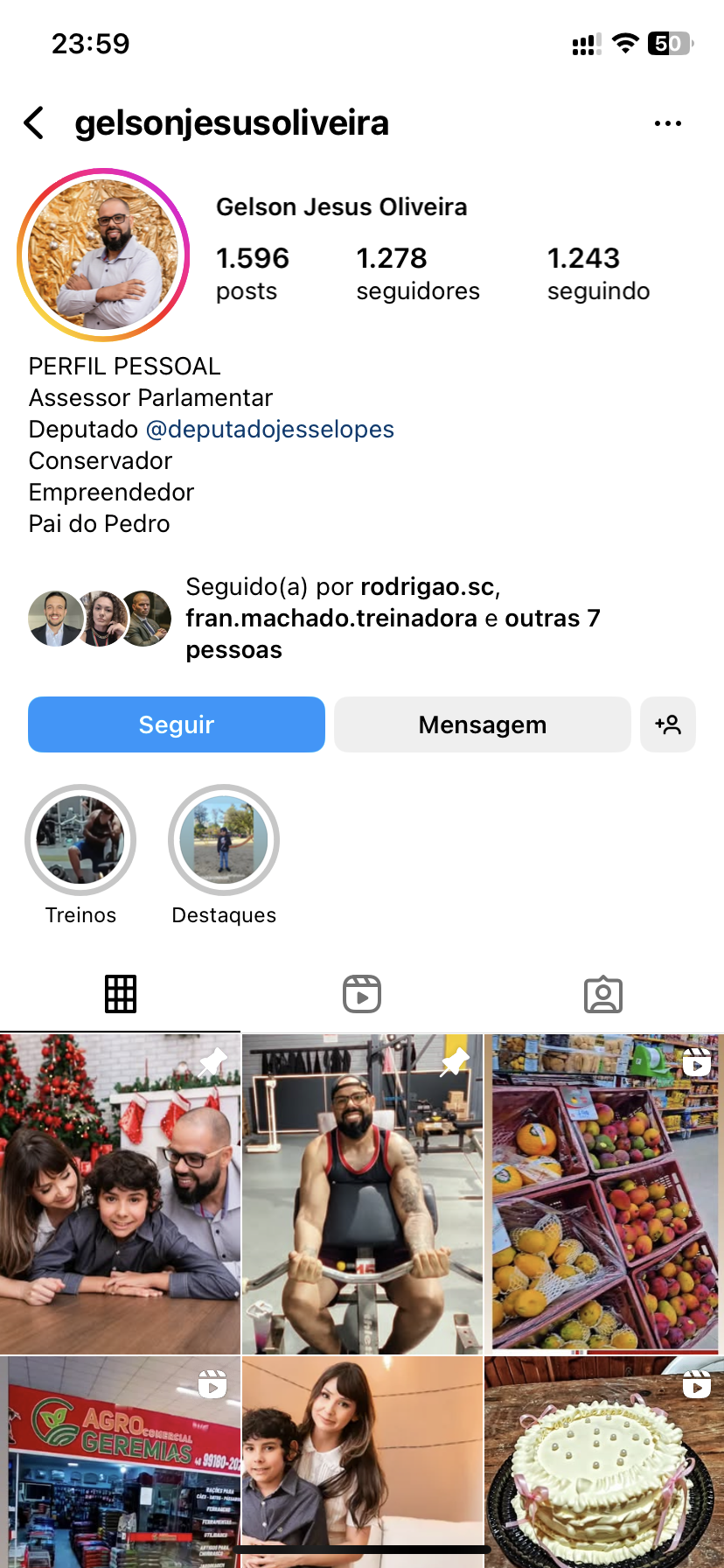Tap Seguir to follow this profile
The width and height of the screenshot is (724, 1568).
(177, 724)
